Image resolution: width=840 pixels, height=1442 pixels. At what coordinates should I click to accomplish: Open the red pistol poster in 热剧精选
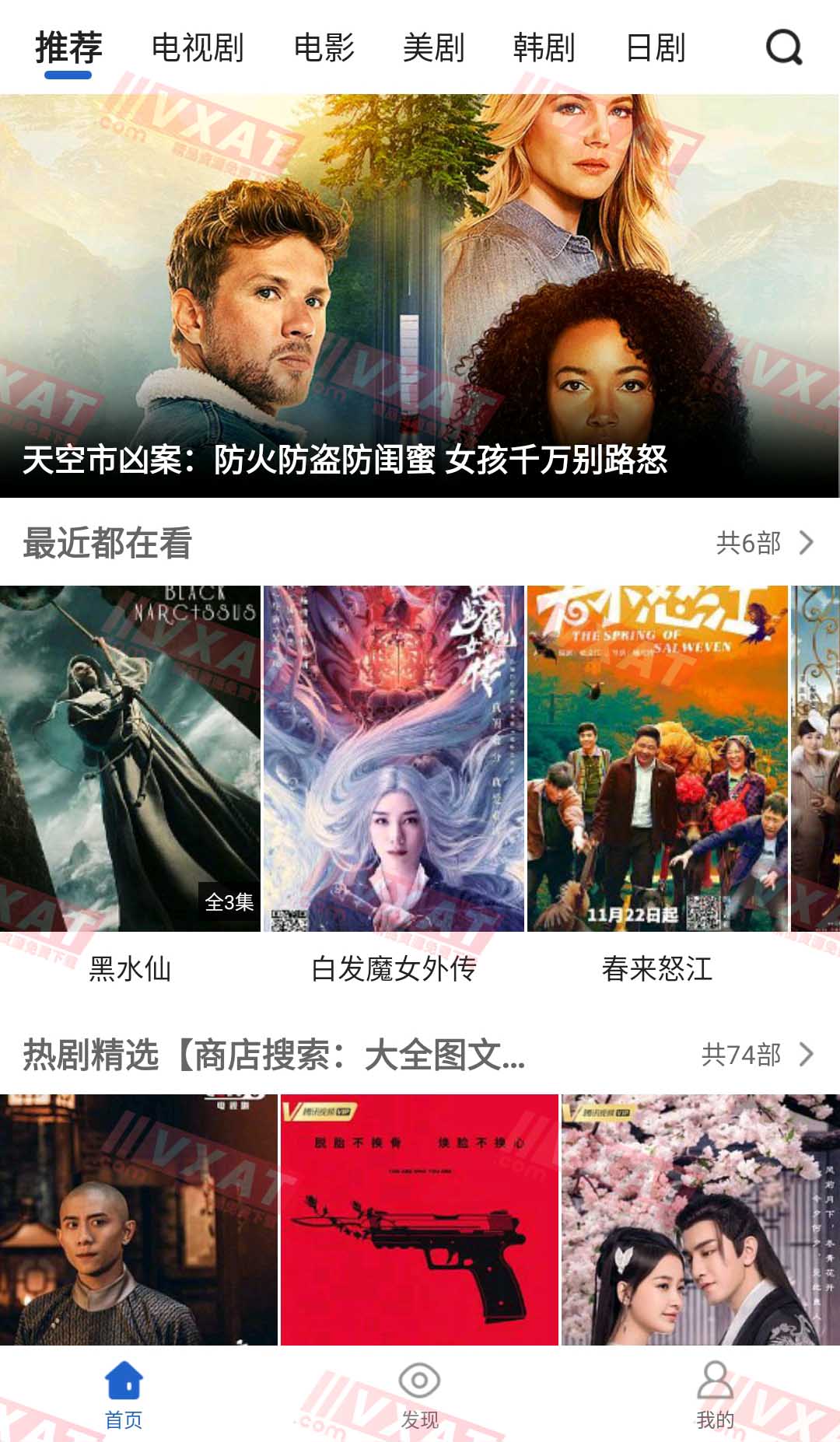coord(419,1220)
